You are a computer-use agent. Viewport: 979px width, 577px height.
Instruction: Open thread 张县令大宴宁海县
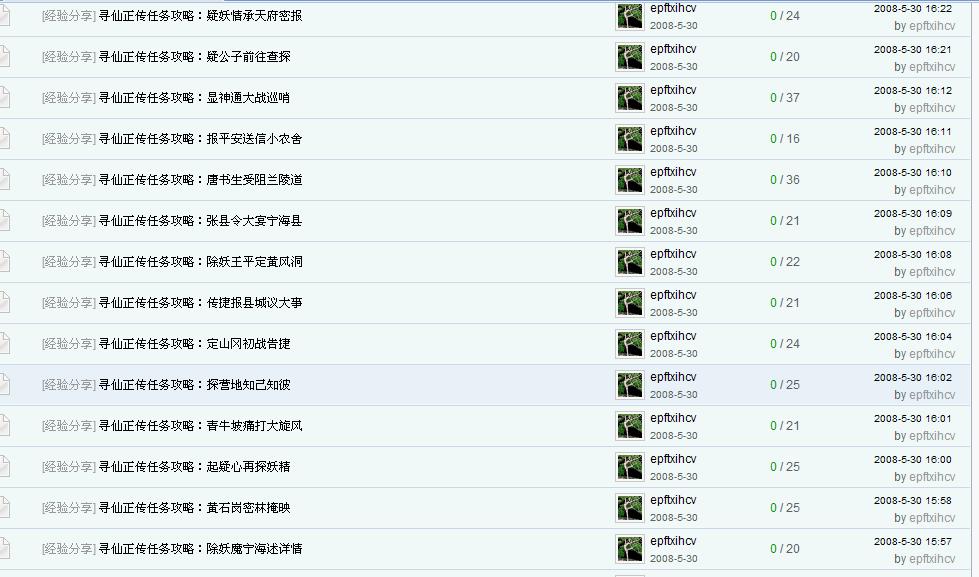[x=200, y=221]
